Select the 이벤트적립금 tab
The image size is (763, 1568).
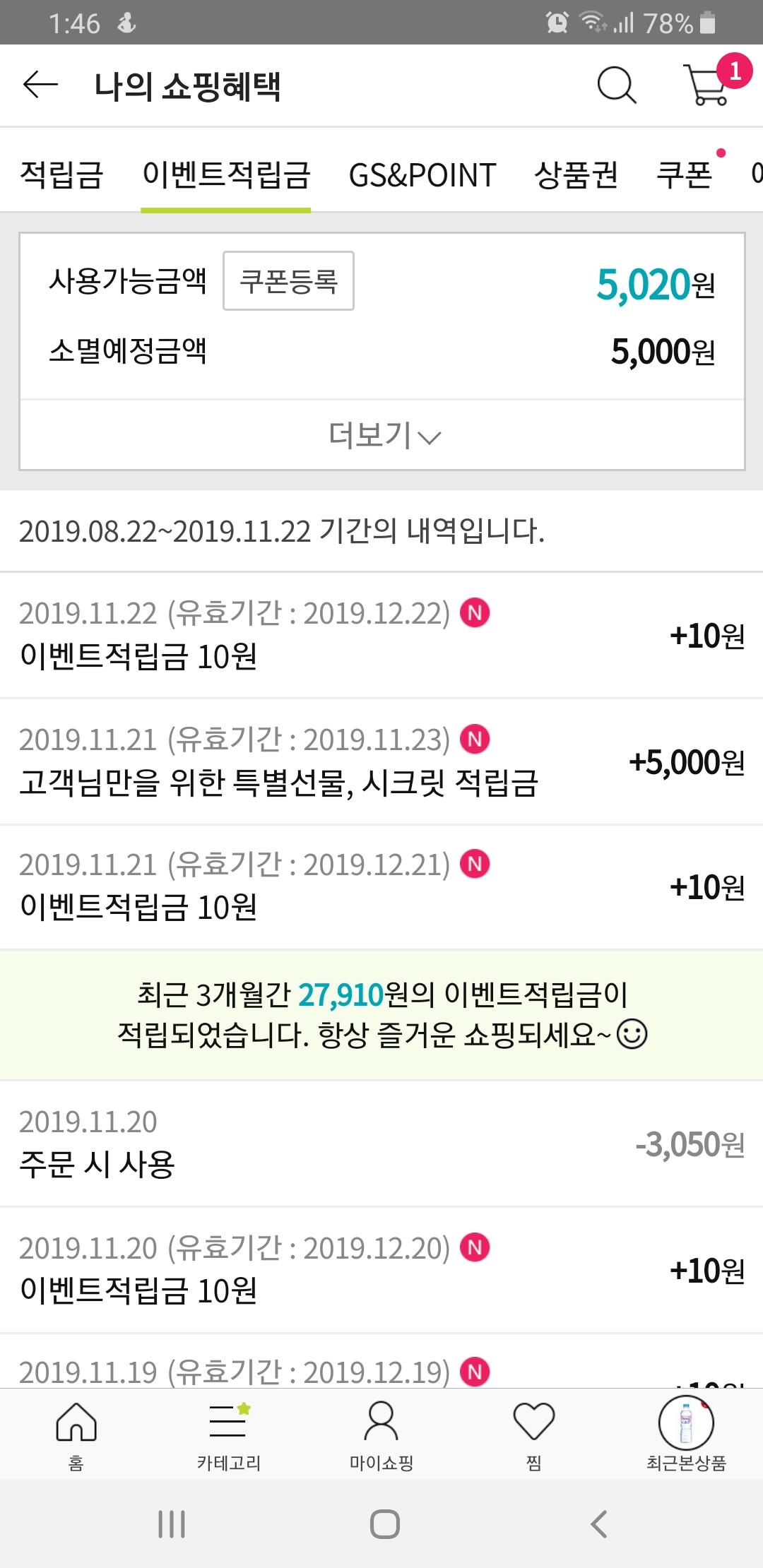(226, 174)
